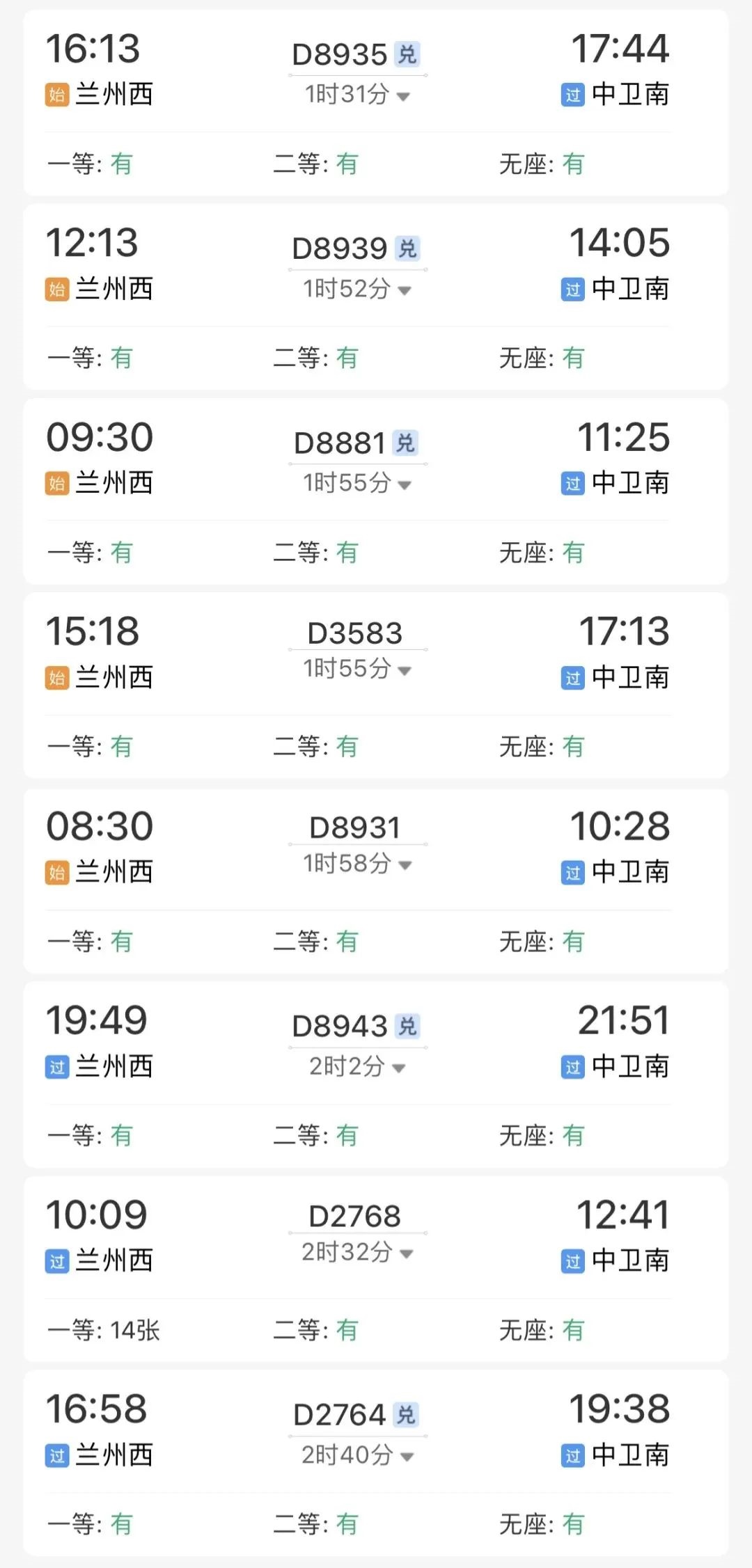
Task: Select train D8939 departing at 12:13
Action: (339, 248)
